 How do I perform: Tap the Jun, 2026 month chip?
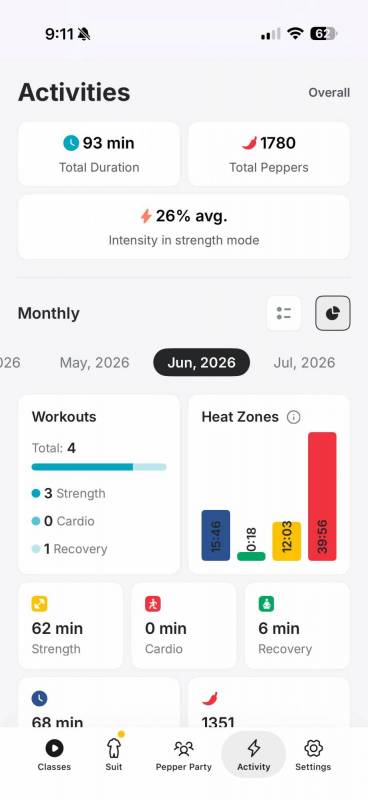click(x=202, y=363)
